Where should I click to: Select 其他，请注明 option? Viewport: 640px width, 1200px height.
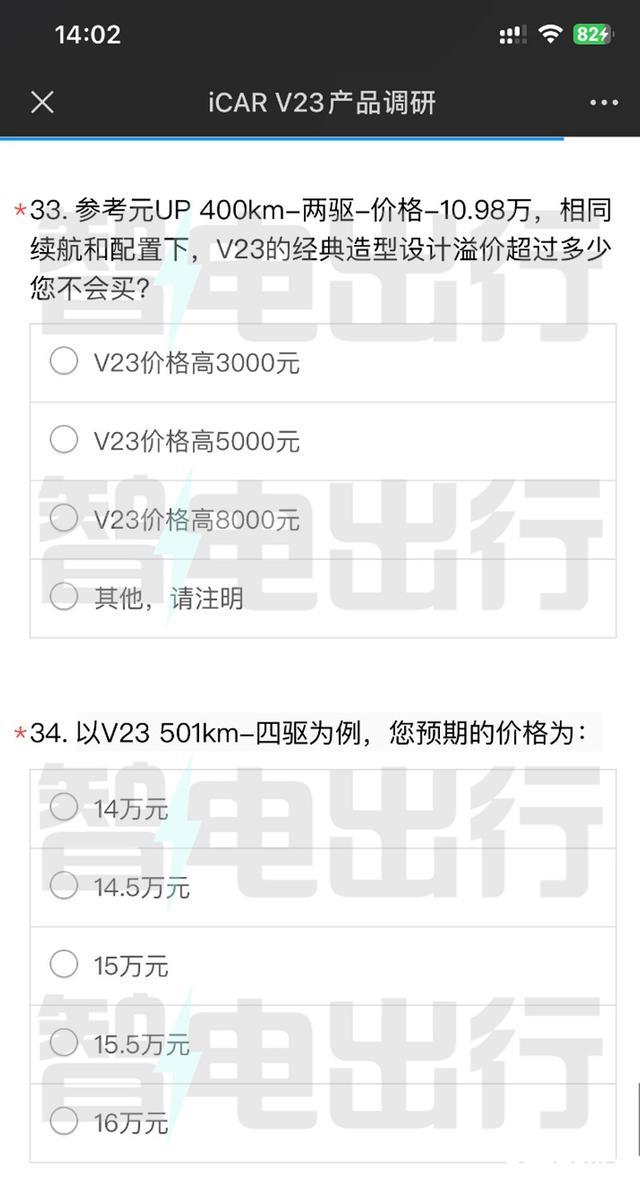(x=64, y=597)
